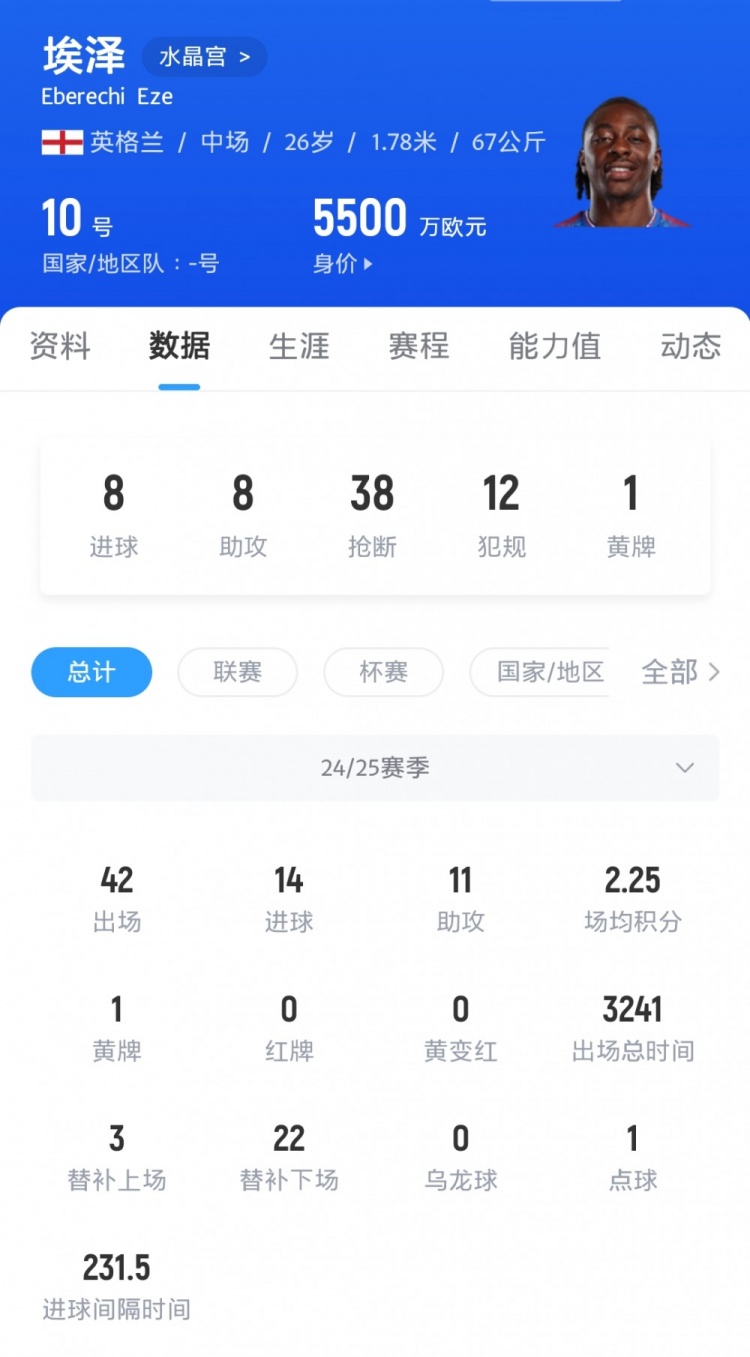Screen dimensions: 750x1357
Task: View 身价 market value details
Action: point(343,264)
